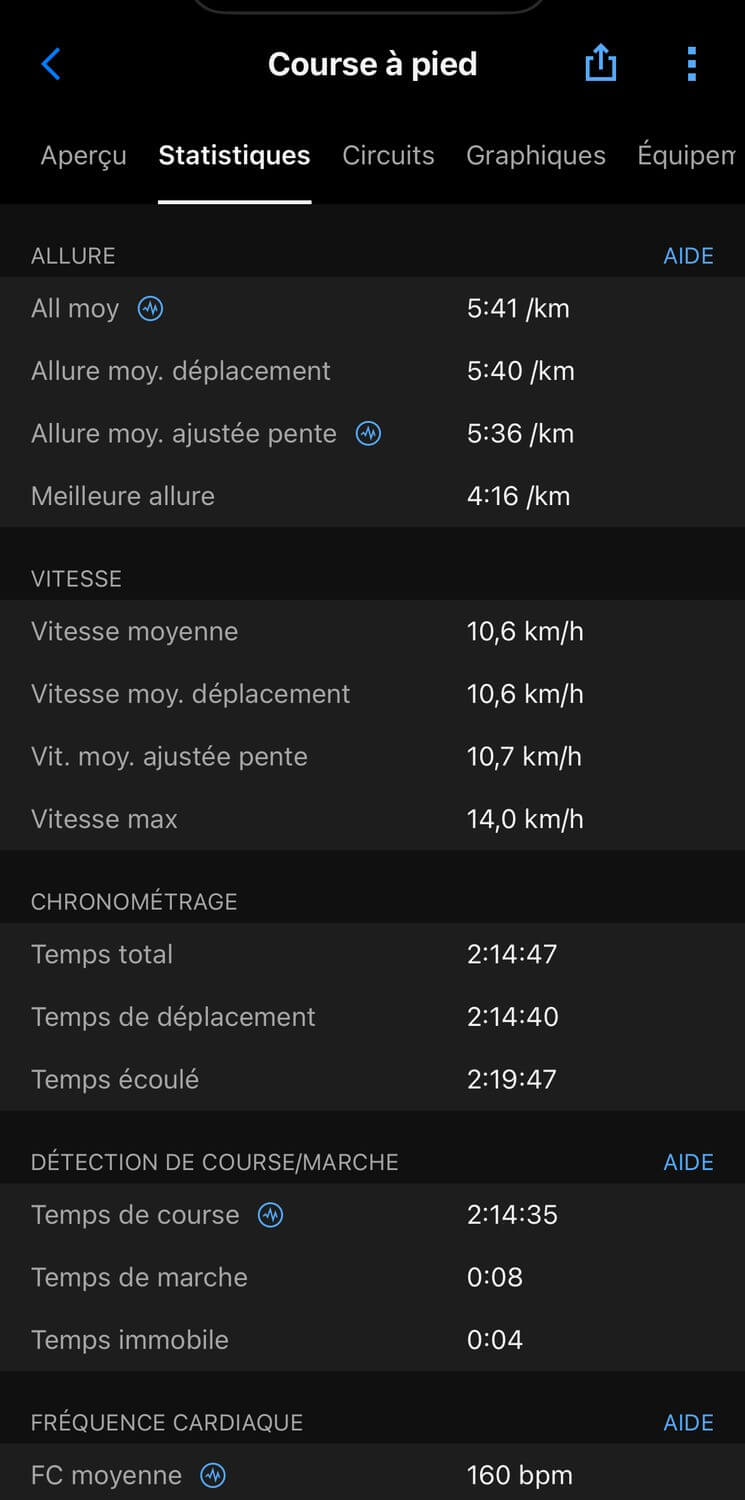Switch to the Aperçu tab
The height and width of the screenshot is (1500, 745).
[83, 156]
